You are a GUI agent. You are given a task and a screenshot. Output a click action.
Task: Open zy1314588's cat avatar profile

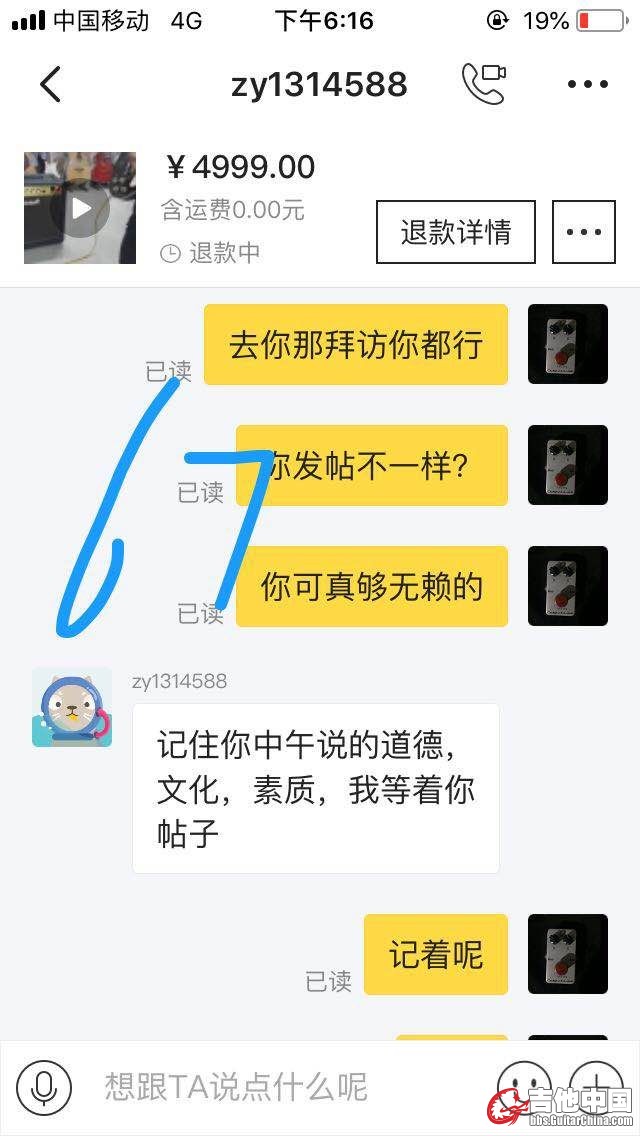pyautogui.click(x=72, y=708)
